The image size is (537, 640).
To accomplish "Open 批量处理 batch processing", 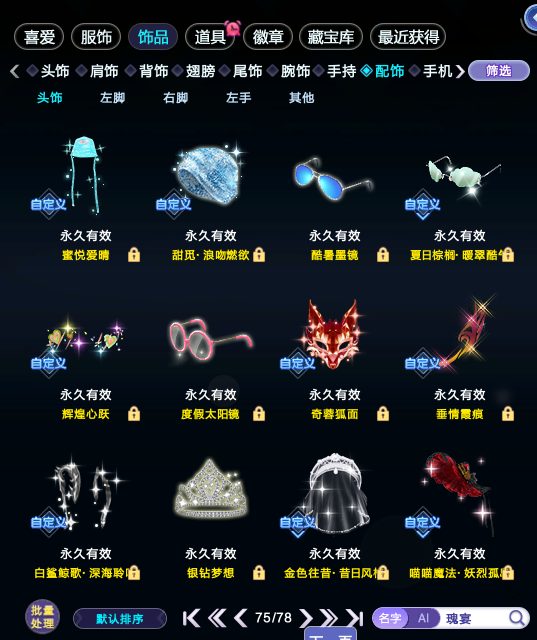I will 42,616.
